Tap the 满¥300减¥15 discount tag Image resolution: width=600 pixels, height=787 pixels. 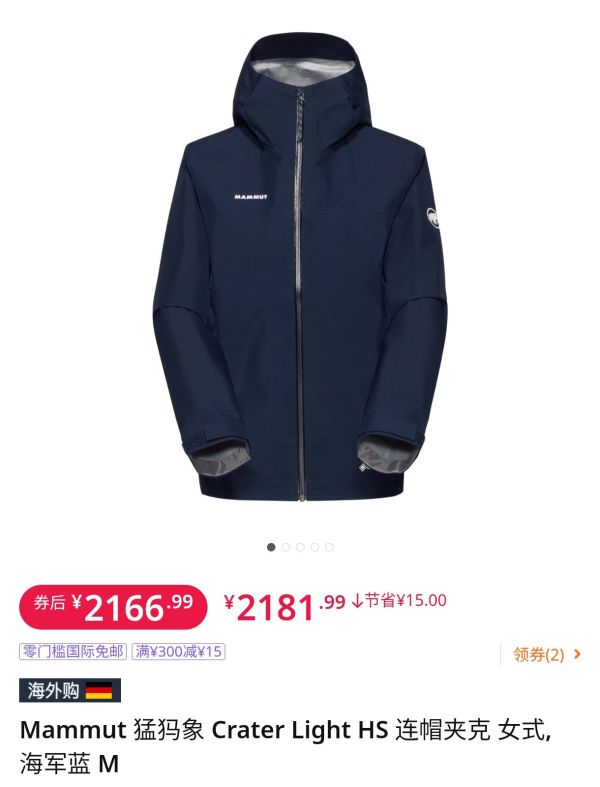179,652
